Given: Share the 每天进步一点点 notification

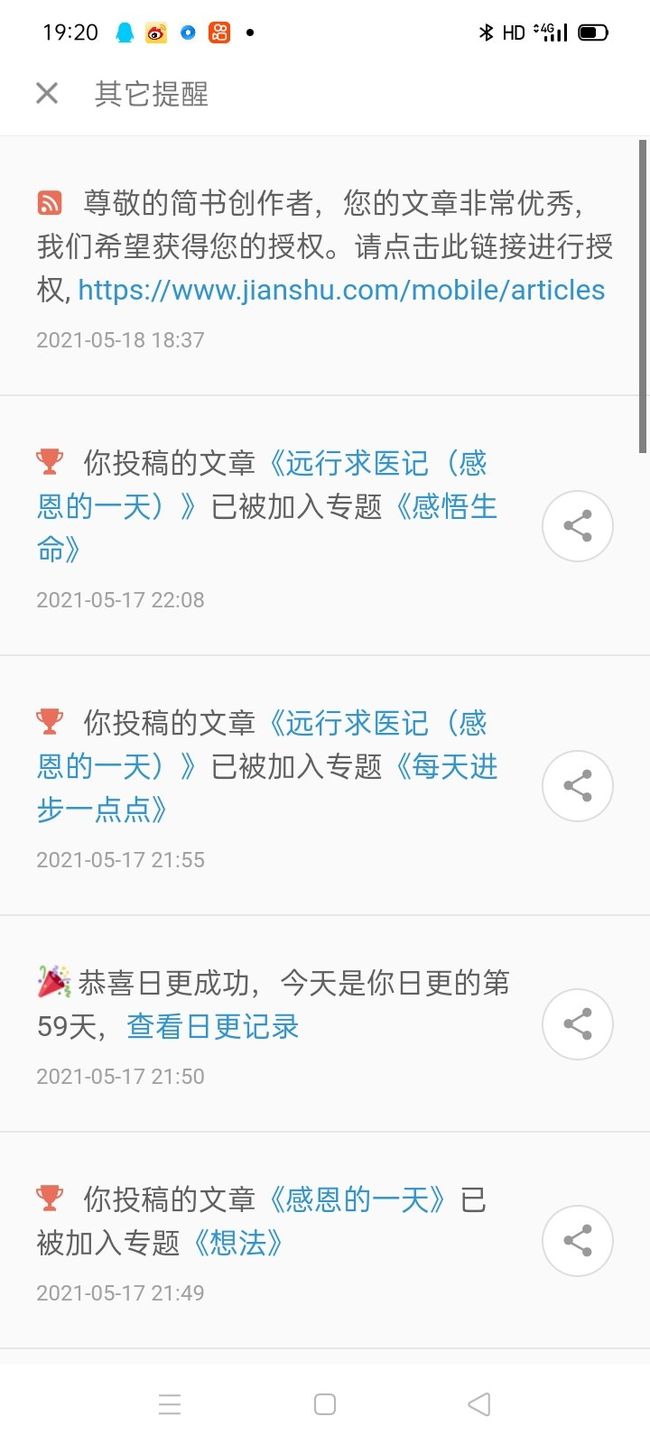Looking at the screenshot, I should (578, 786).
